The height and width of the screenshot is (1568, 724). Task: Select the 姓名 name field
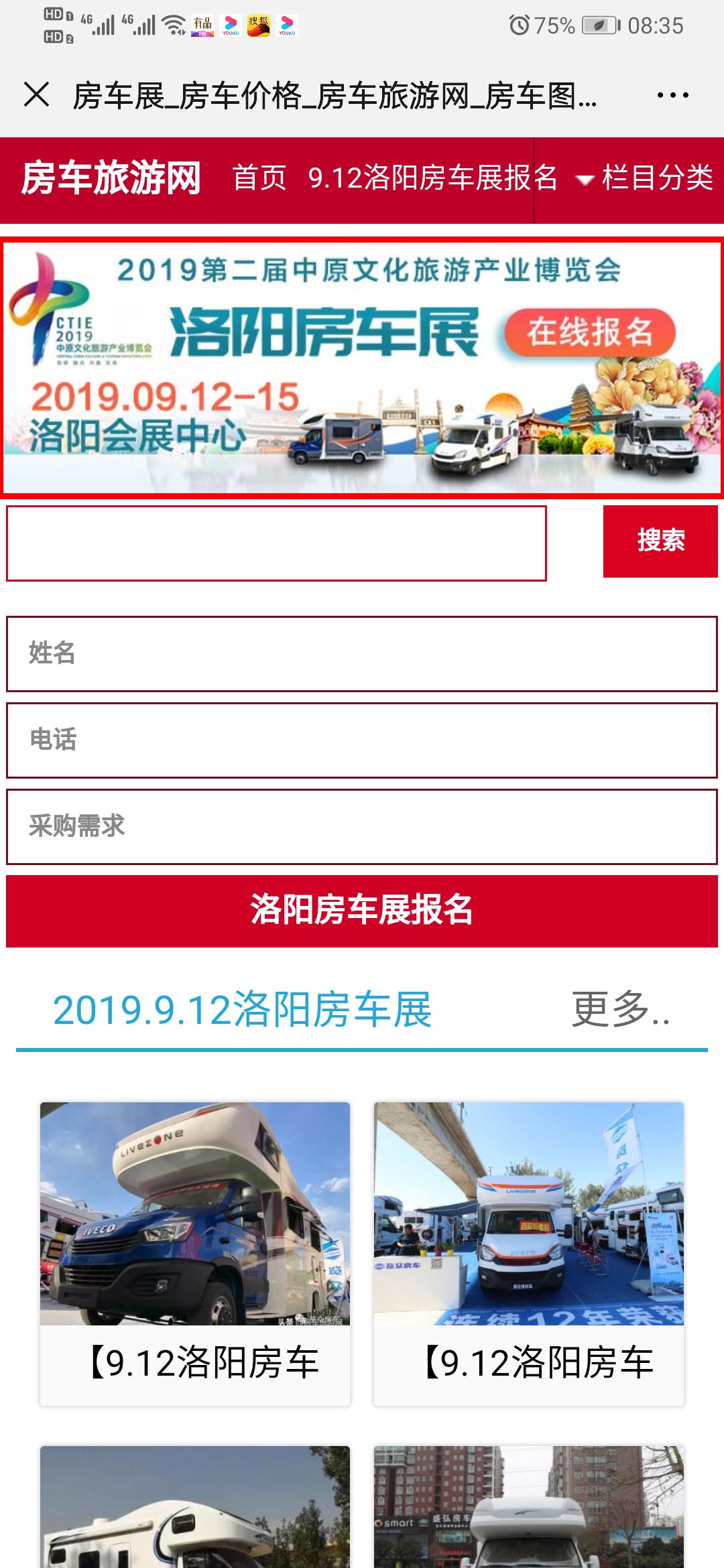(362, 654)
